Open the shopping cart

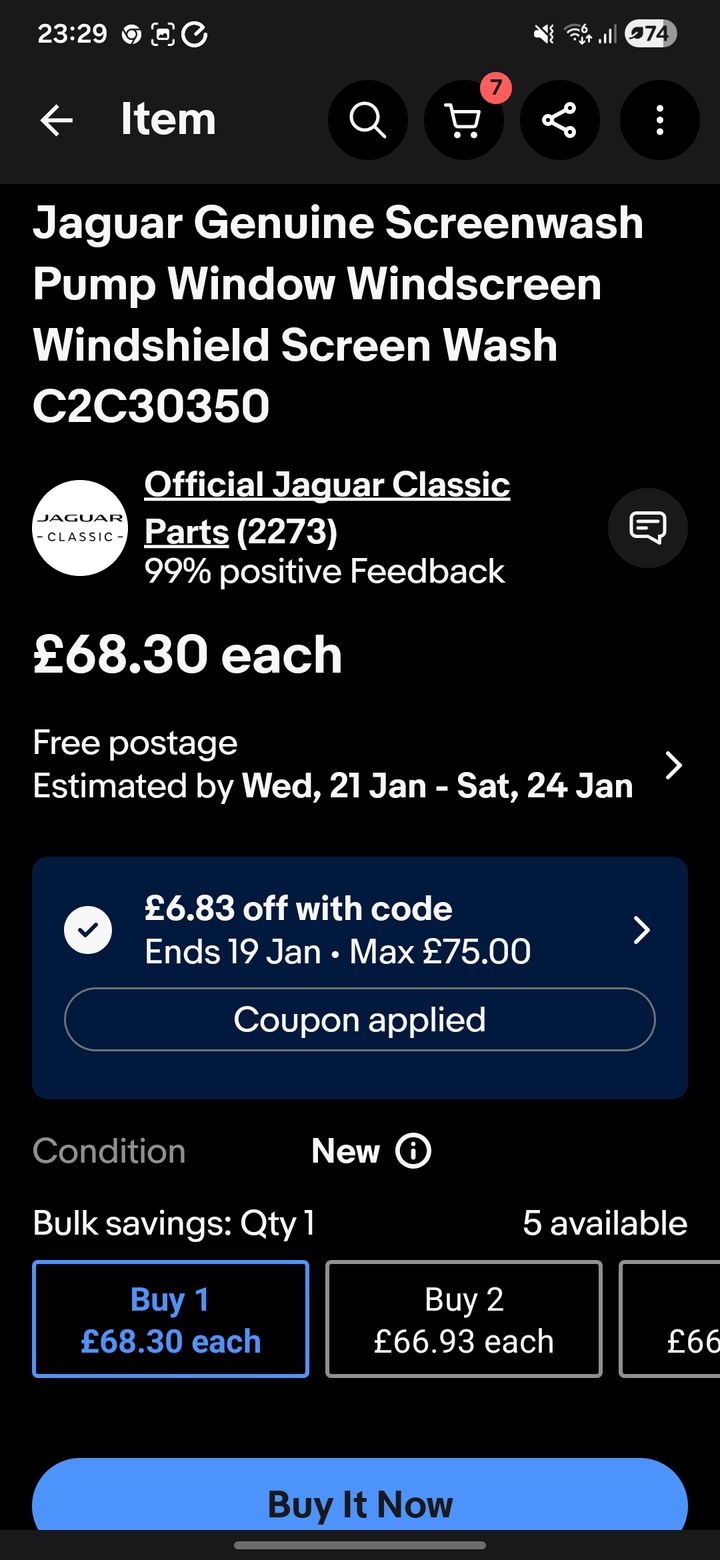tap(463, 121)
